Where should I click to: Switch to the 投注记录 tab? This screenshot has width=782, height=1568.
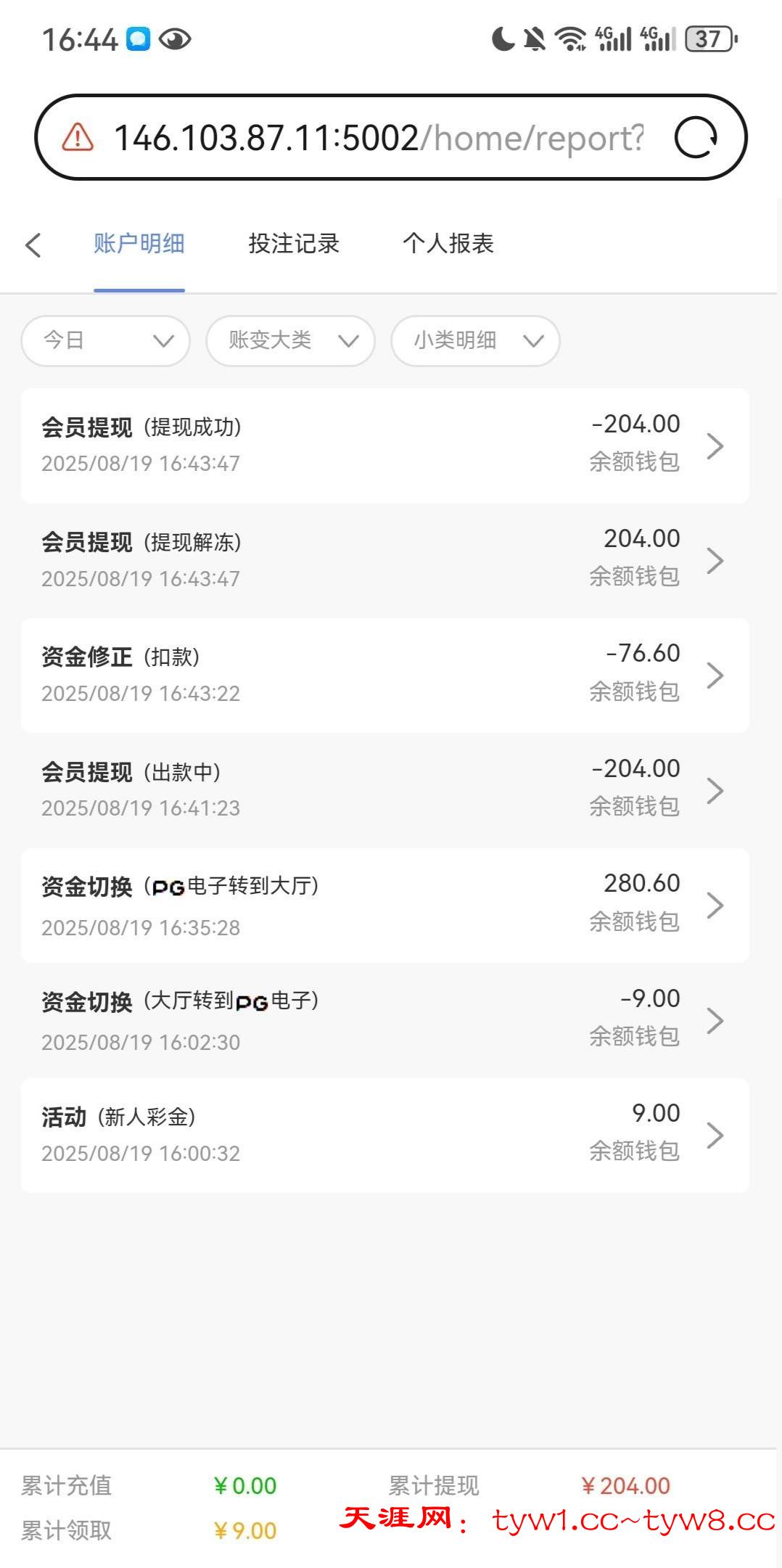[294, 244]
